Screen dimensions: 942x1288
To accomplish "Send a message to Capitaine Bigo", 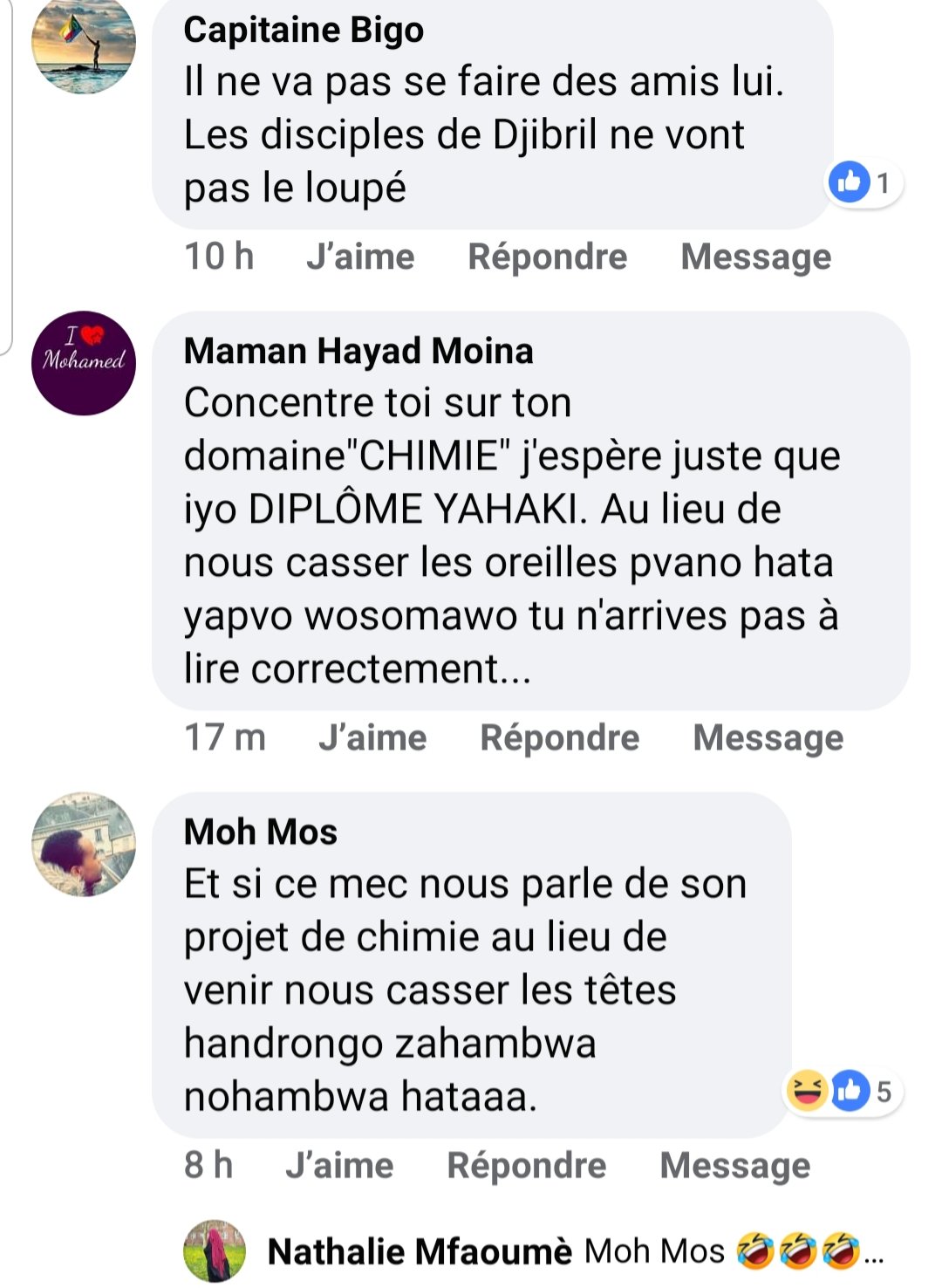I will (x=755, y=257).
